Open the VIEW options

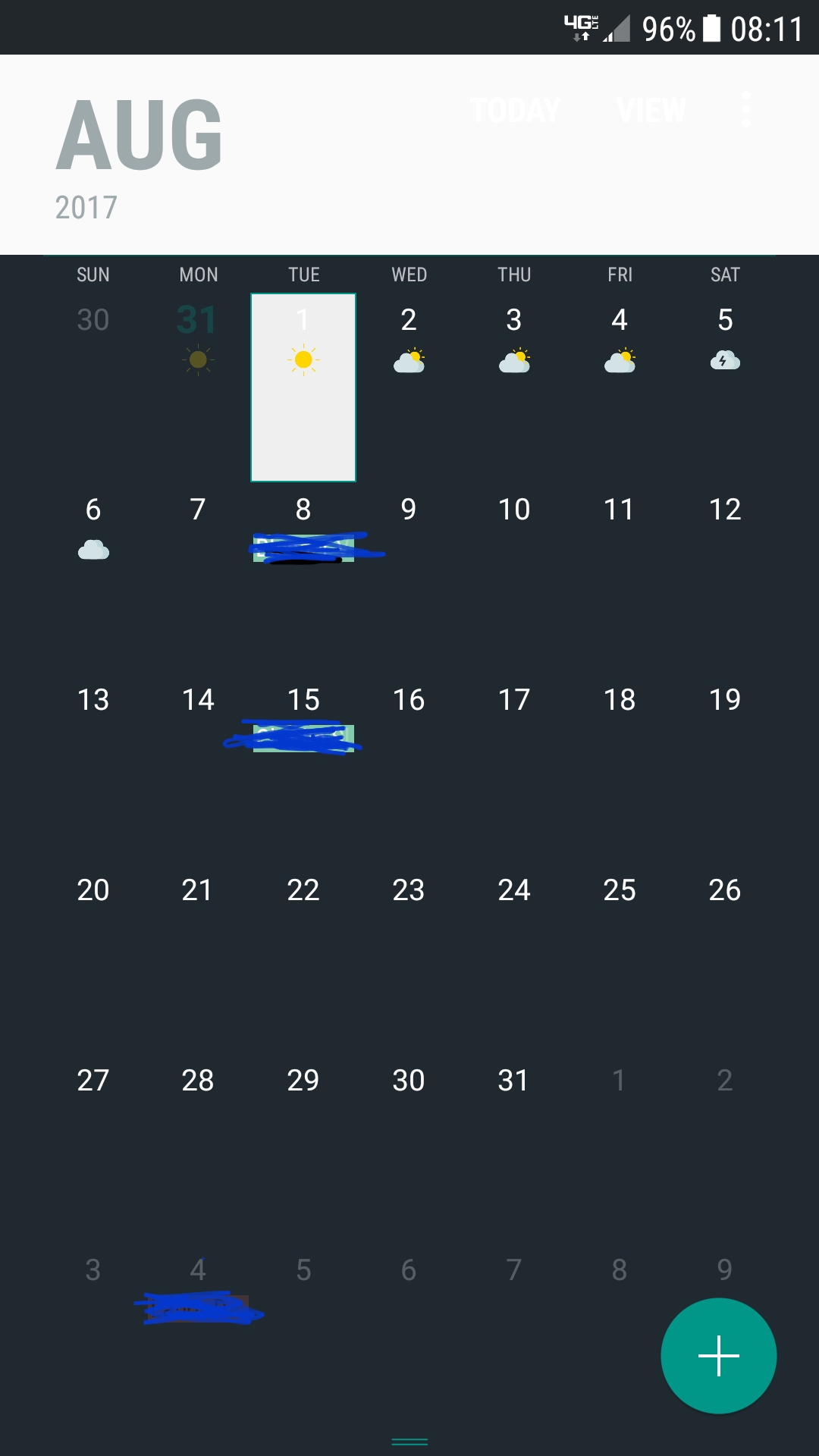pyautogui.click(x=651, y=111)
